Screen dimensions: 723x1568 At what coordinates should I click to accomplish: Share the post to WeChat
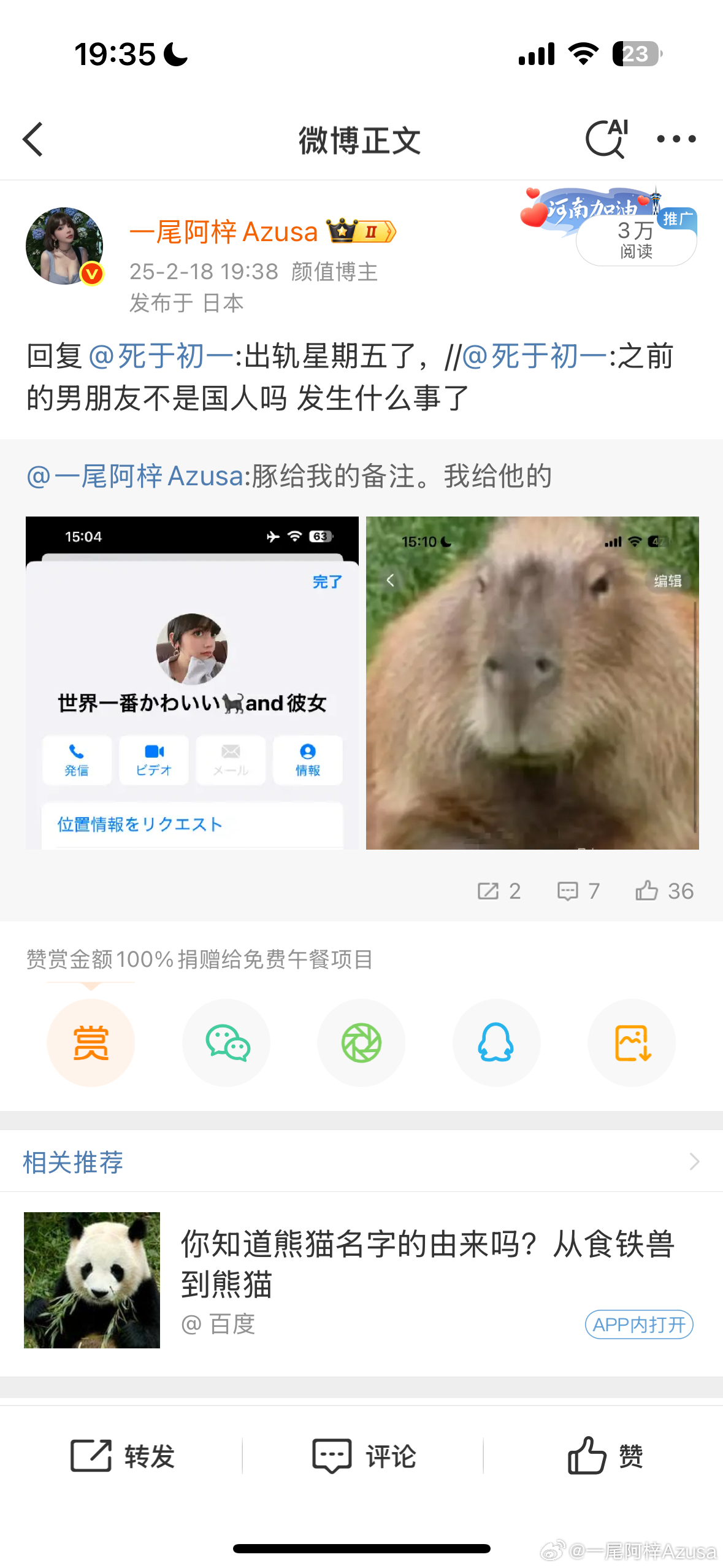pos(226,1042)
